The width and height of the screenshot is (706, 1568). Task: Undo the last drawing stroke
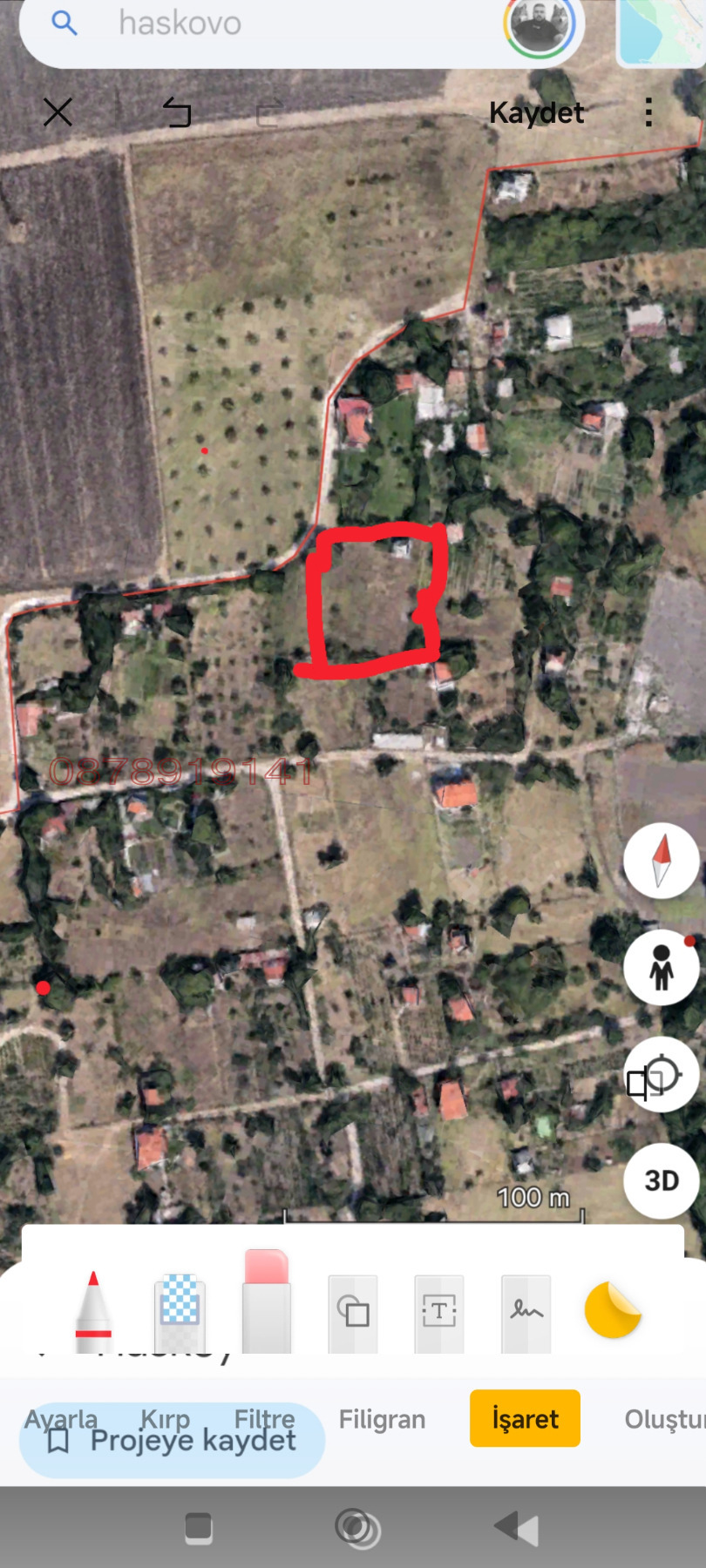coord(179,112)
